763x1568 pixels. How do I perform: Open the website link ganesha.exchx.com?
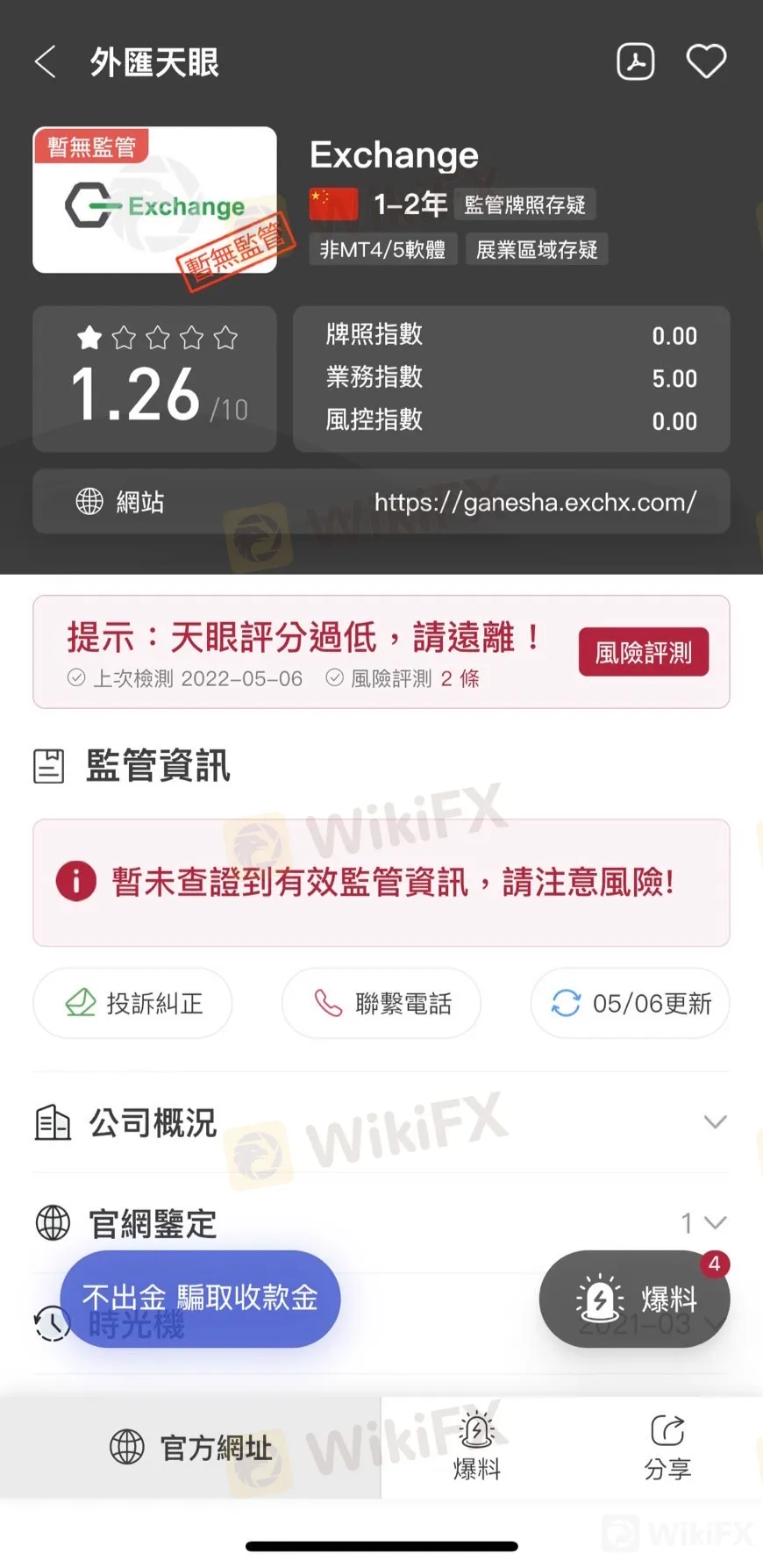(x=535, y=502)
